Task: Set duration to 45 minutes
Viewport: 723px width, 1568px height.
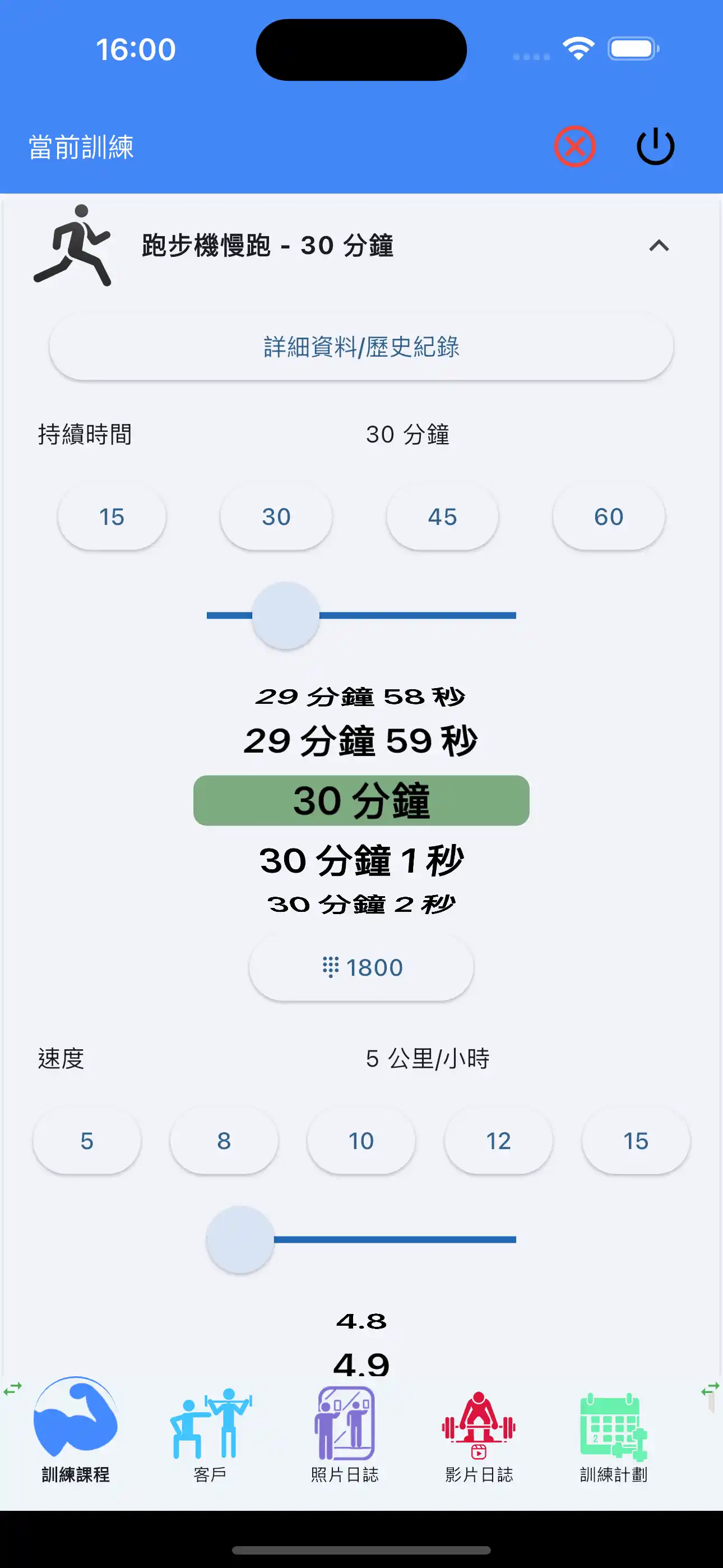Action: click(442, 516)
